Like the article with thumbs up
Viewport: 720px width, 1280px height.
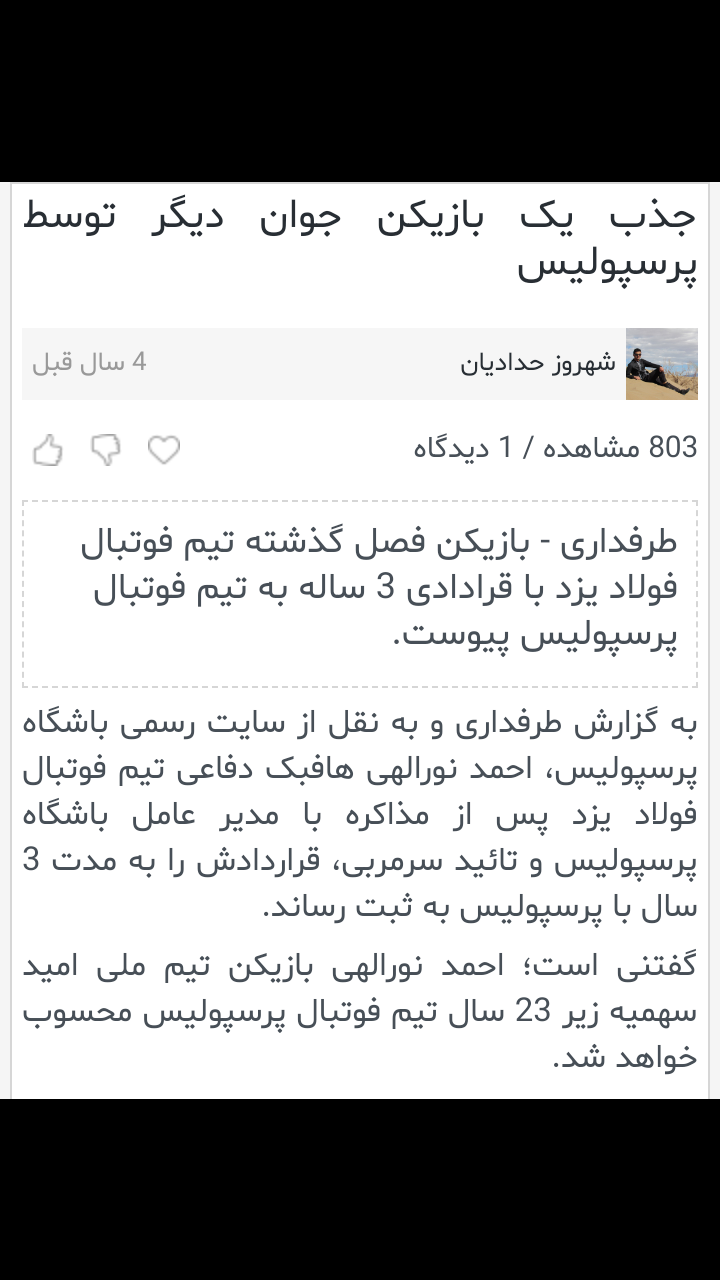[47, 450]
